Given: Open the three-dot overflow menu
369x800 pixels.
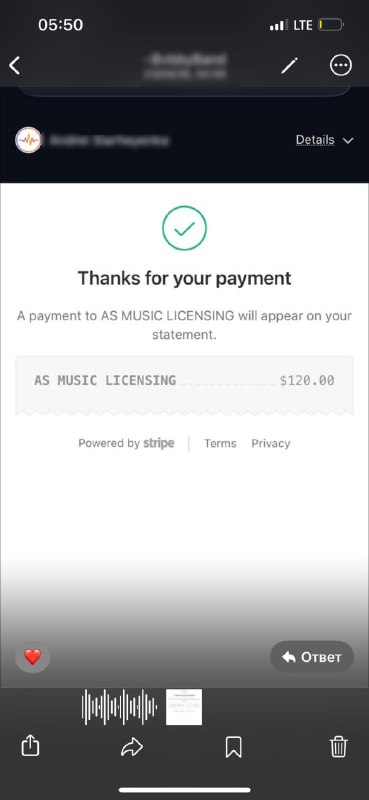Looking at the screenshot, I should click(340, 65).
